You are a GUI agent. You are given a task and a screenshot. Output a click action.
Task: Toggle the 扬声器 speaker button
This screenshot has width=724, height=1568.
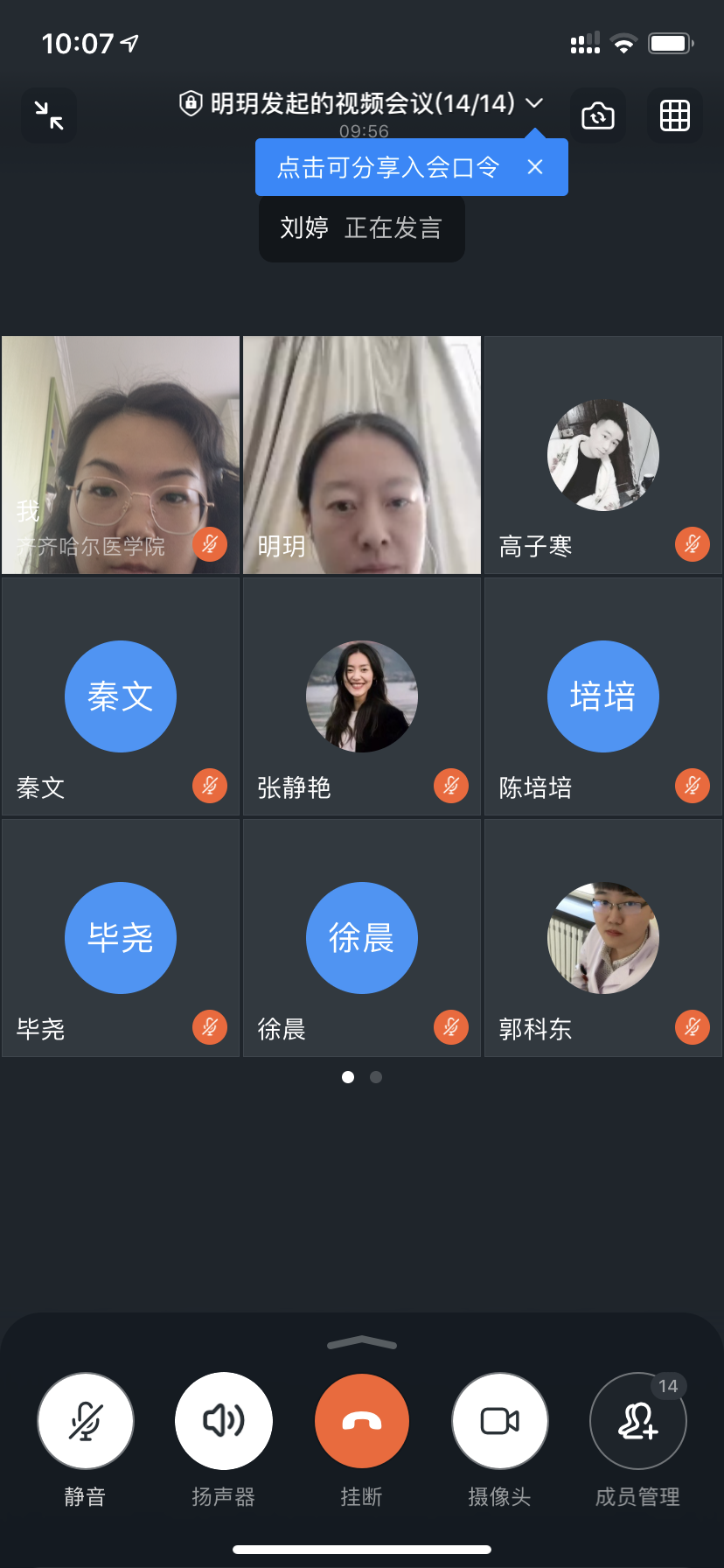224,1420
